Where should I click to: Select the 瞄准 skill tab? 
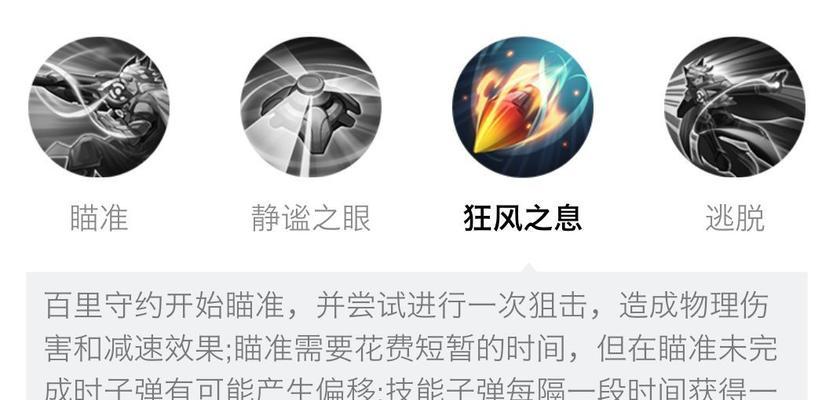(98, 107)
